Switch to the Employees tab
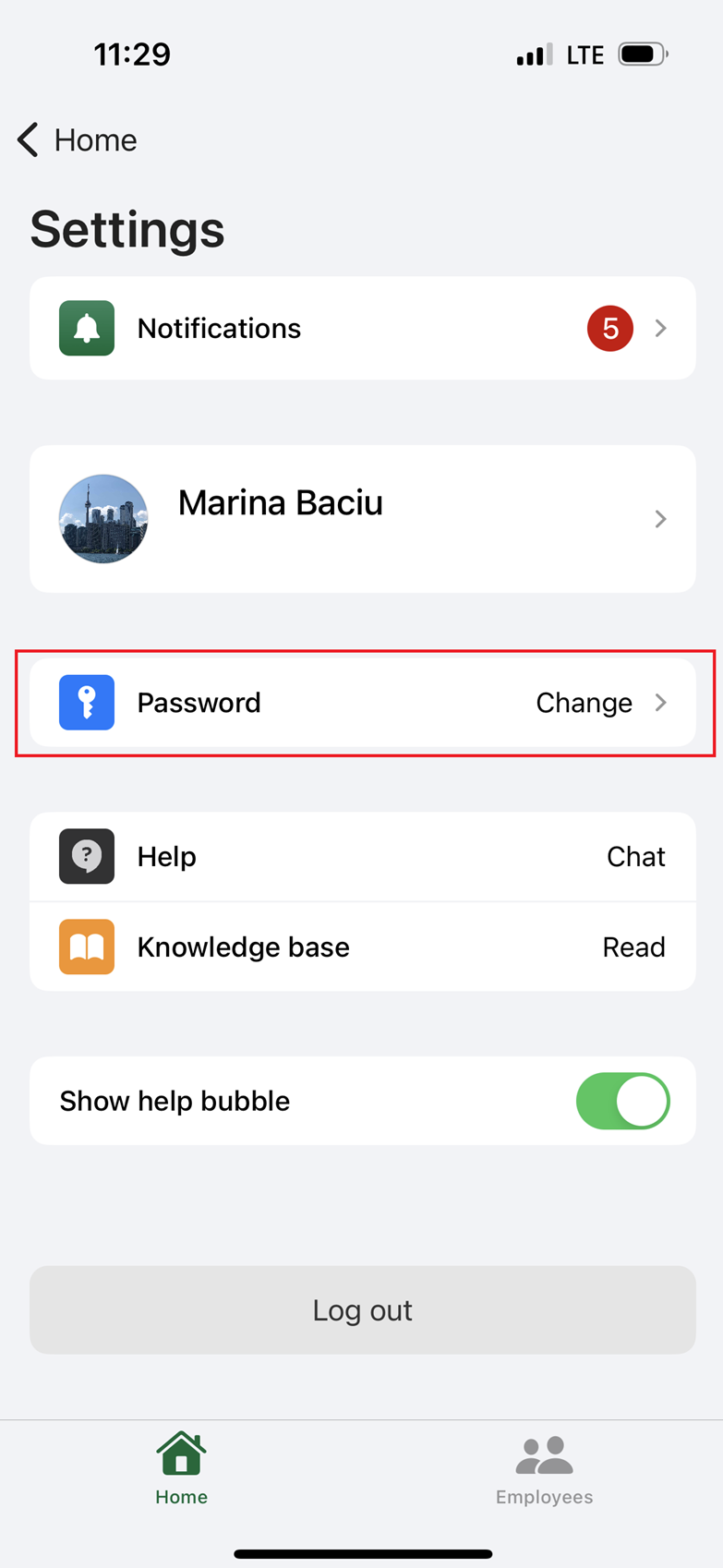The height and width of the screenshot is (1568, 723). click(544, 1468)
